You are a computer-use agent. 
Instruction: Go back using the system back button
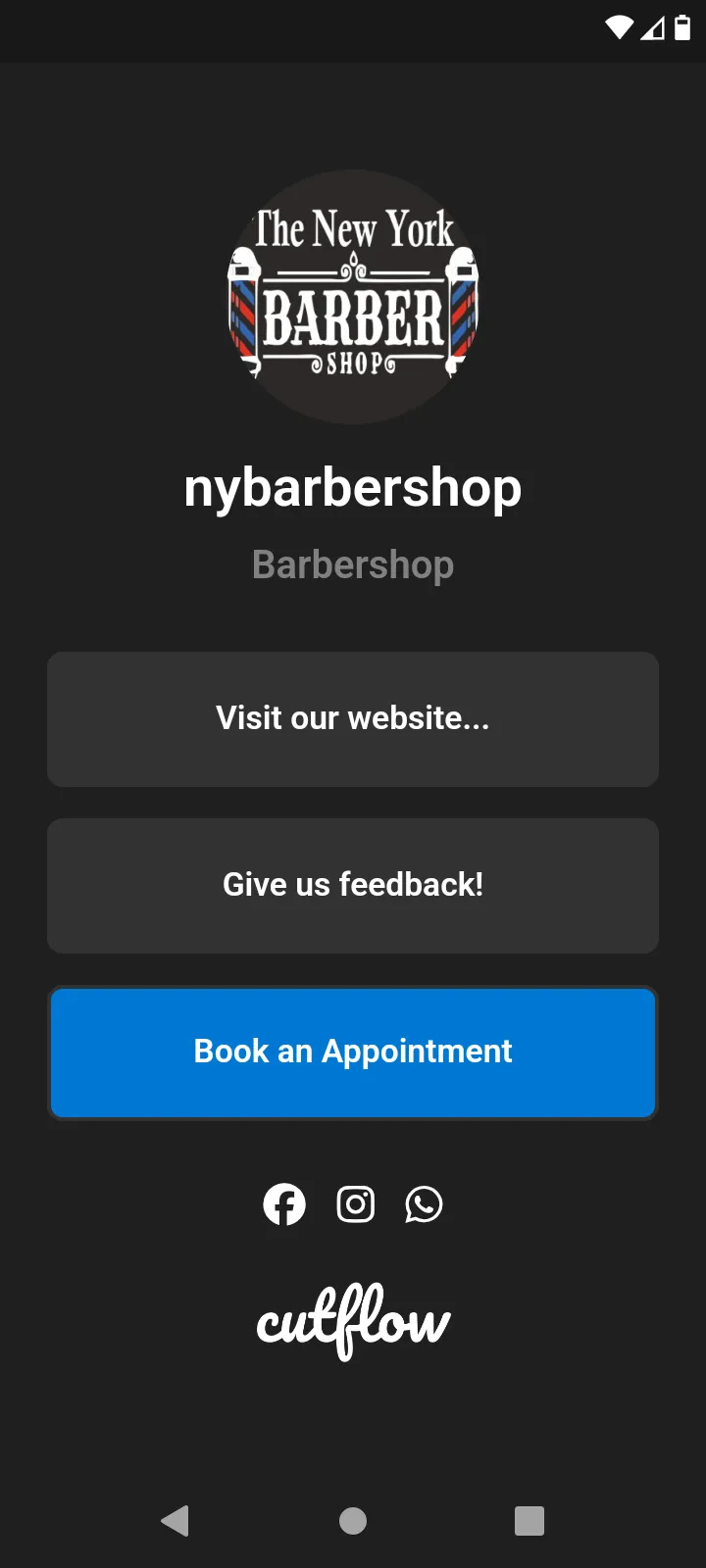176,1520
